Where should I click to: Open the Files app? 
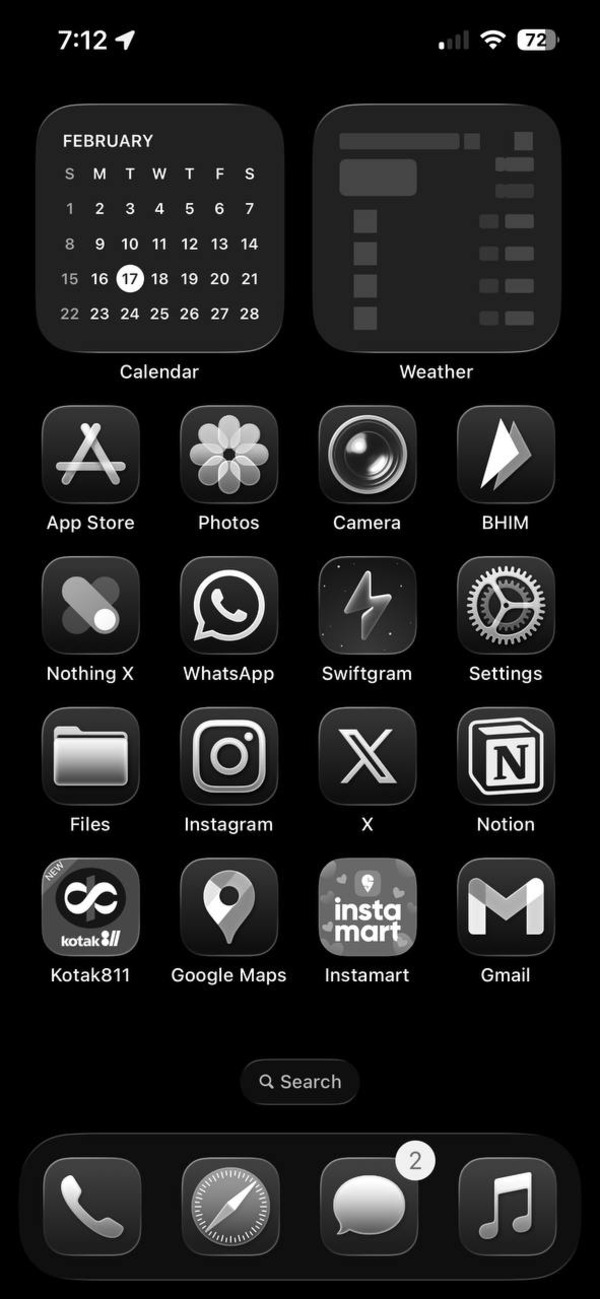(90, 756)
